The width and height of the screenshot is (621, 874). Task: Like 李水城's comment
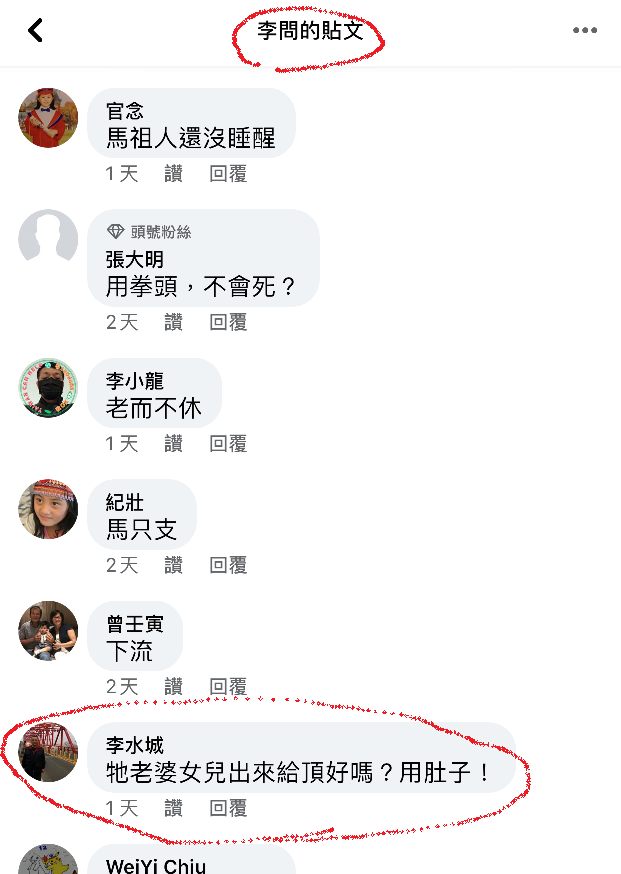click(174, 808)
